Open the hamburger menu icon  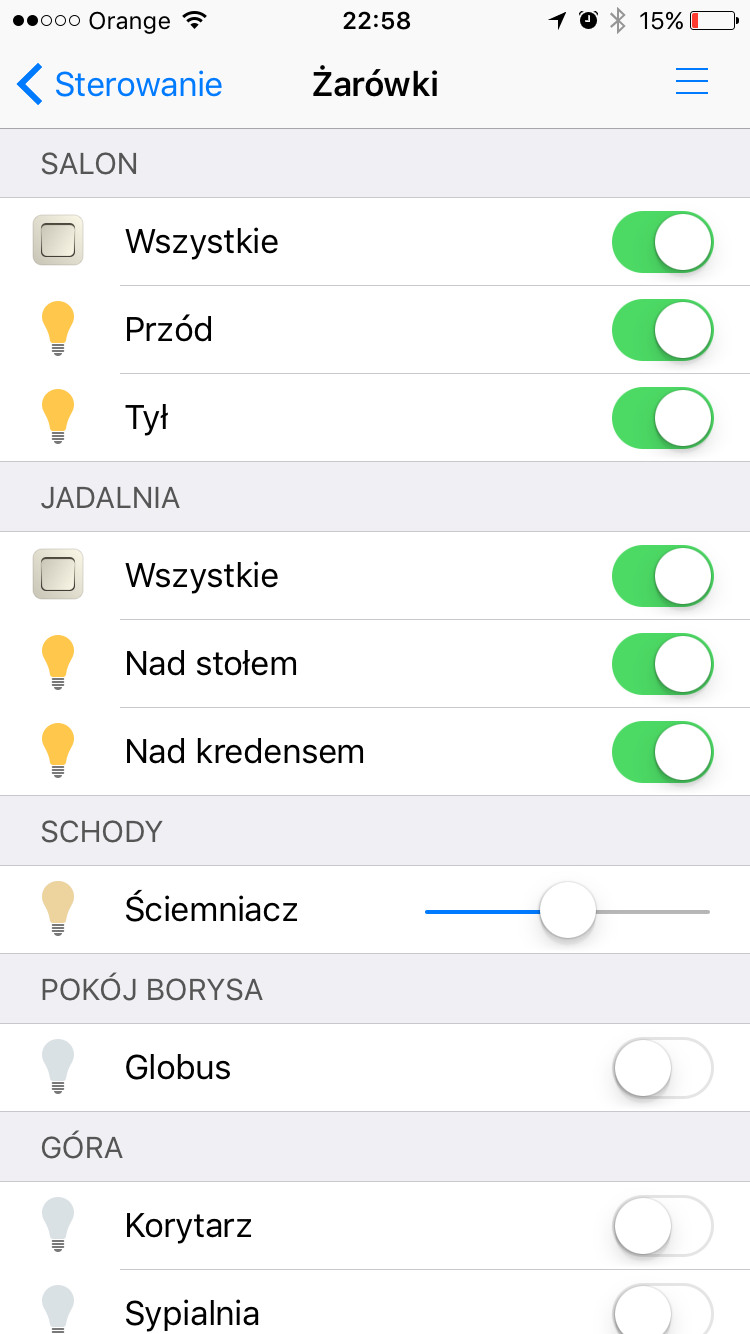tap(692, 82)
